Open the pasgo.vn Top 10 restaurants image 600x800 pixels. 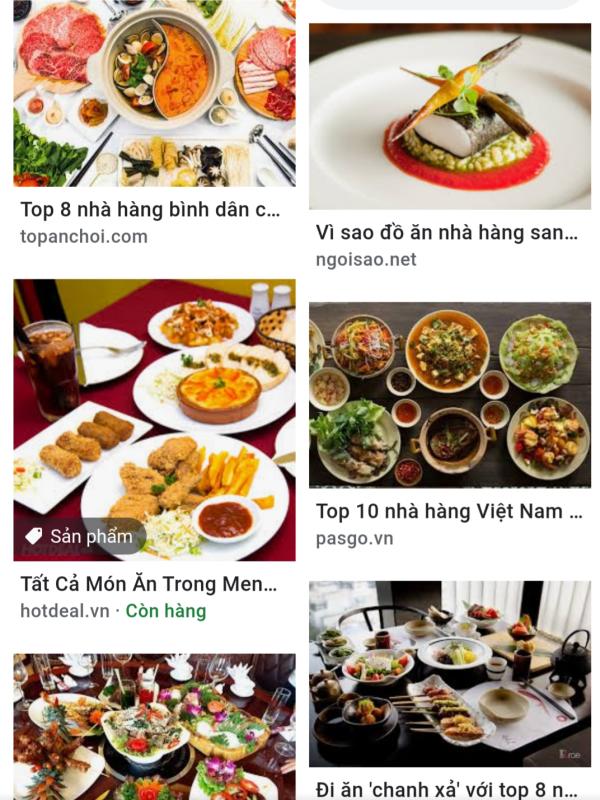[x=449, y=394]
